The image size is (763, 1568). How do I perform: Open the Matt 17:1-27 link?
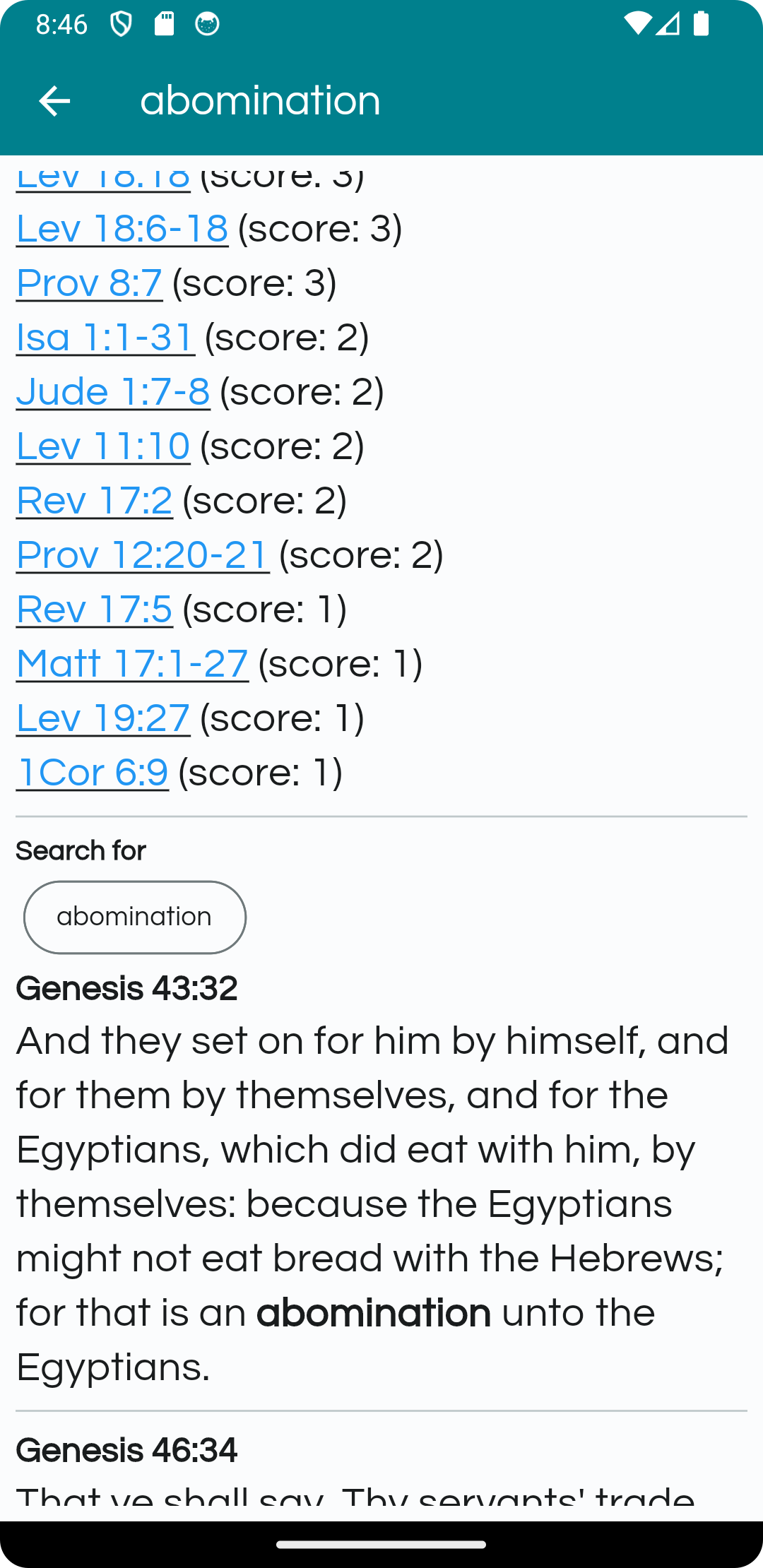(133, 664)
